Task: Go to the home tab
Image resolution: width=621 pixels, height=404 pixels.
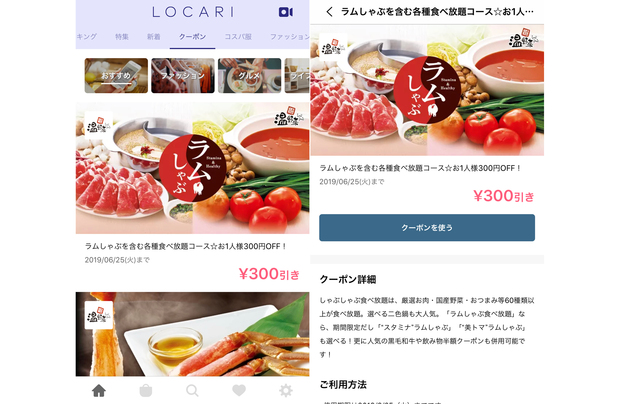Action: coord(98,391)
